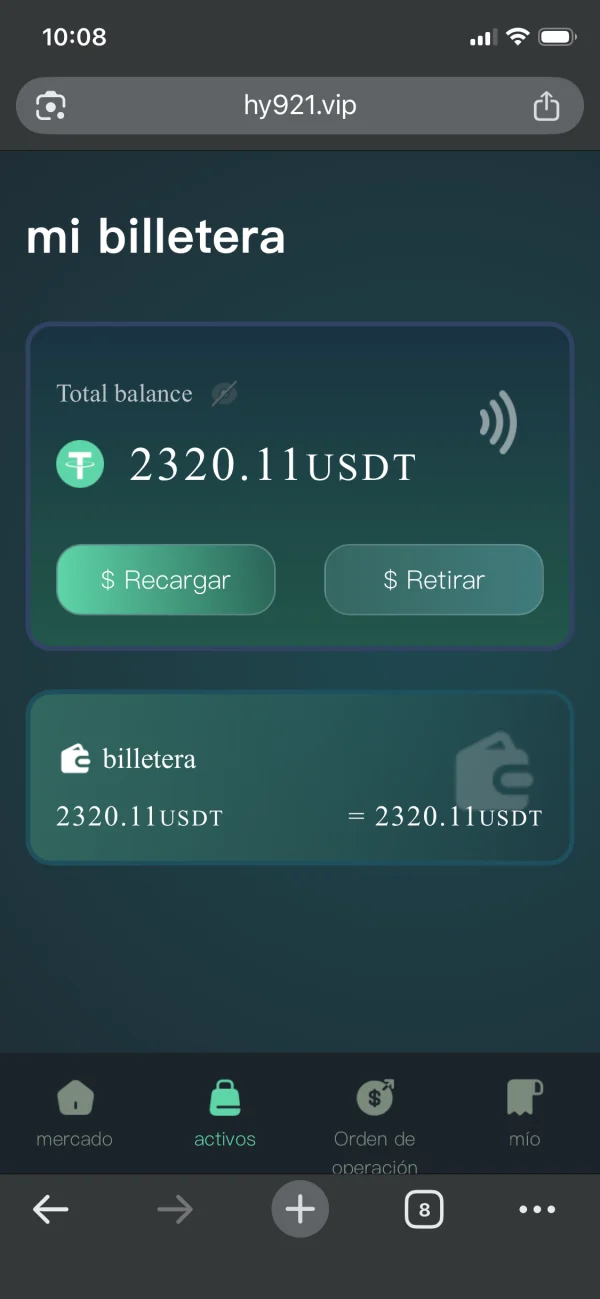Go back to the previous page
The height and width of the screenshot is (1299, 600).
pyautogui.click(x=51, y=1210)
